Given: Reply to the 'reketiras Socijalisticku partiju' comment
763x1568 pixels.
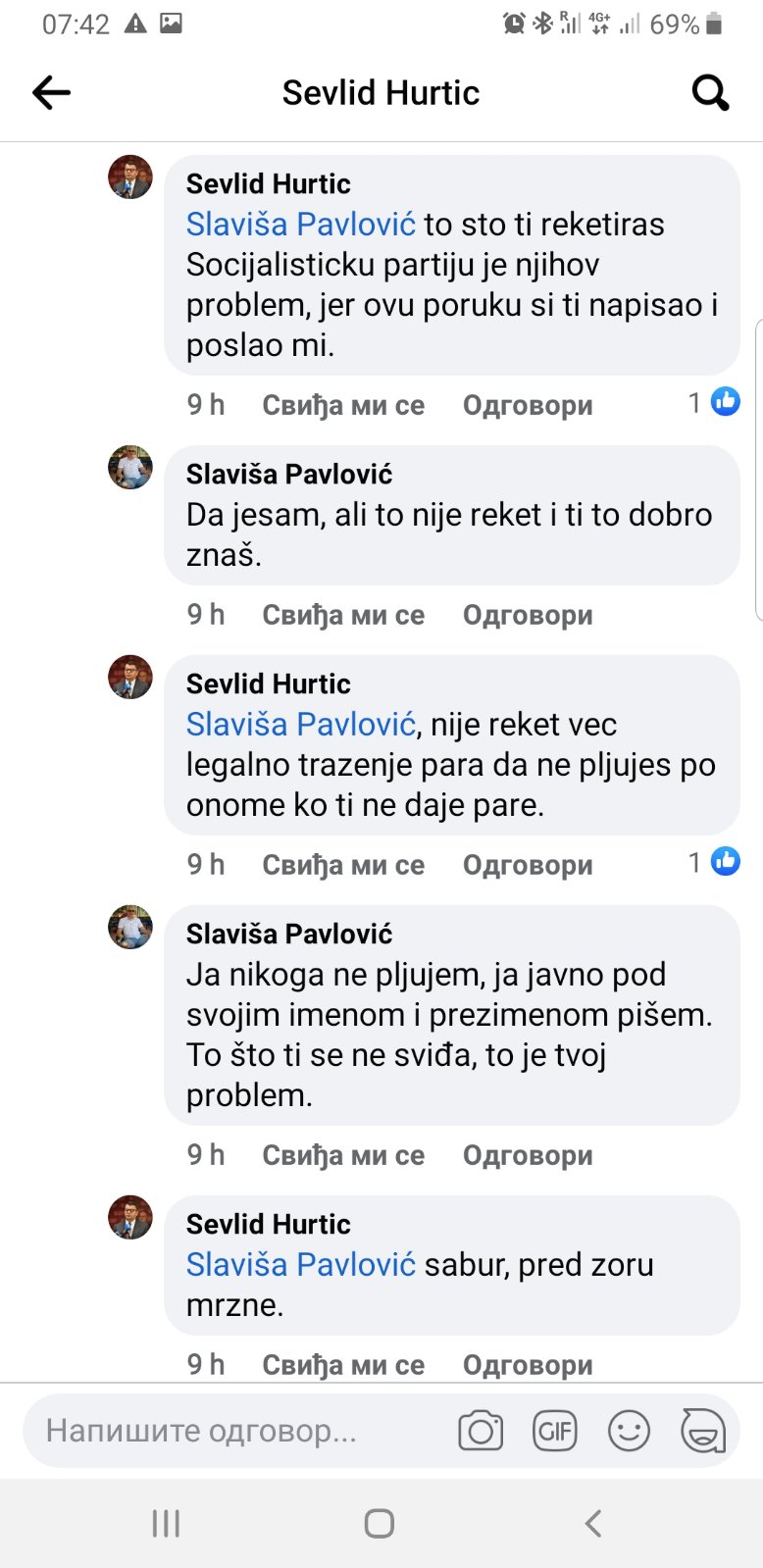Looking at the screenshot, I should (527, 405).
